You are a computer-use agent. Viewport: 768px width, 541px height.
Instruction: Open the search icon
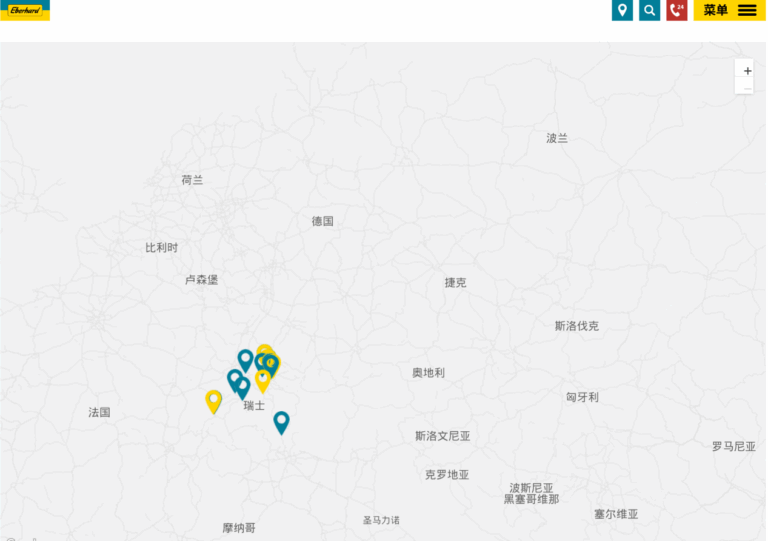pos(650,10)
